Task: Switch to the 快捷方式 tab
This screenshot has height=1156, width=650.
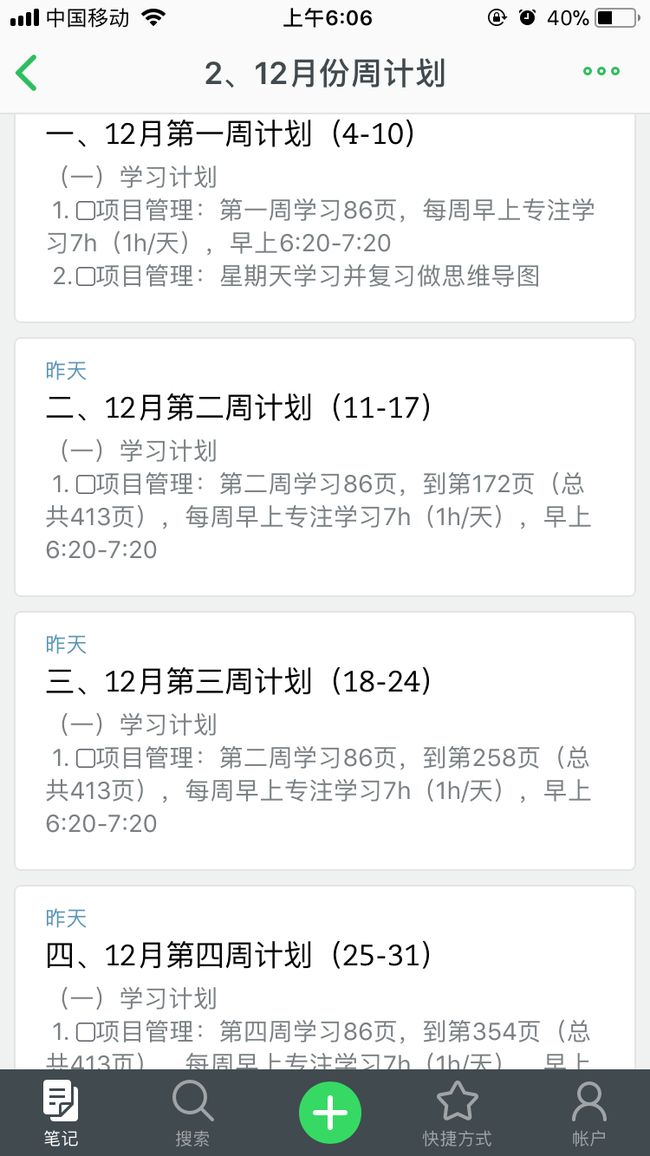Action: point(457,1113)
